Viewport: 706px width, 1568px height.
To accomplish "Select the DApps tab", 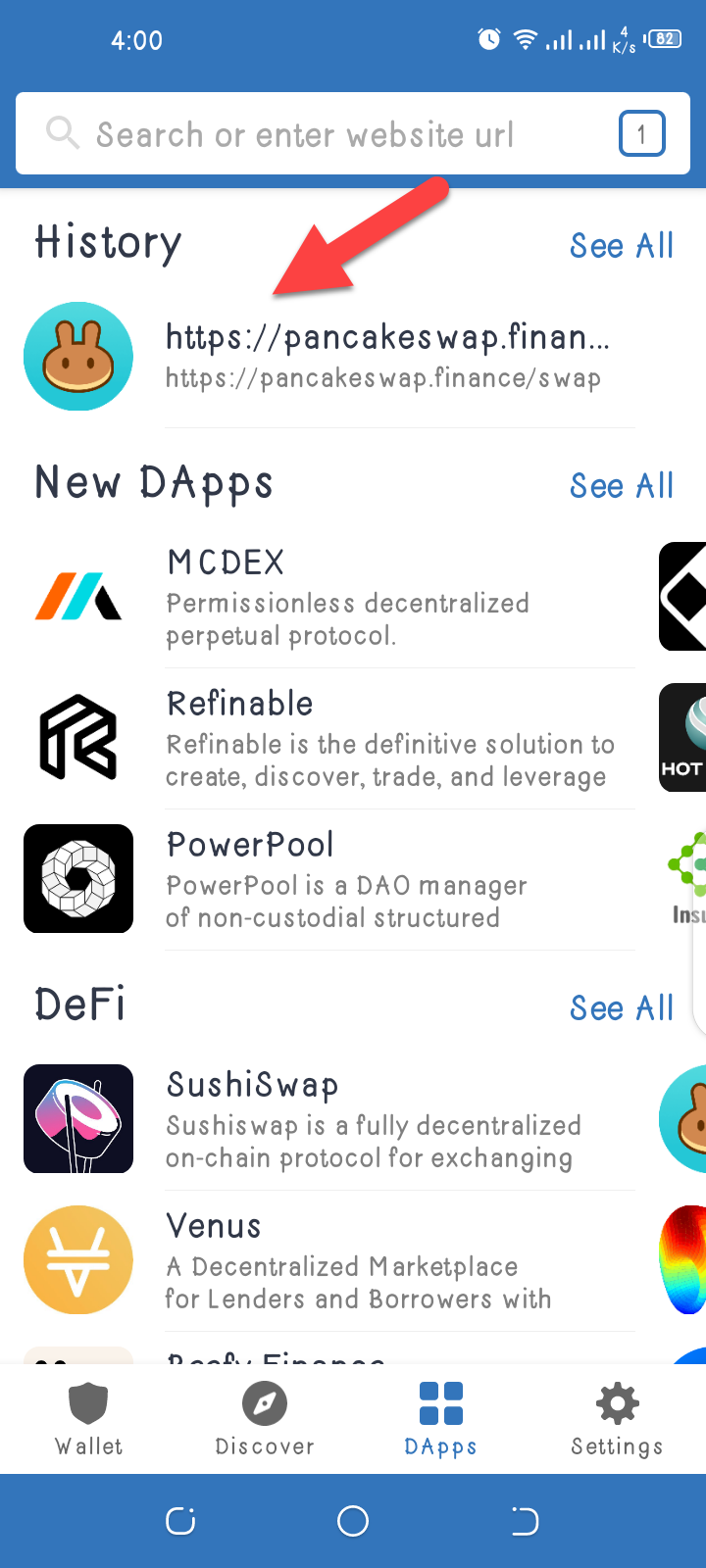I will (x=441, y=1419).
